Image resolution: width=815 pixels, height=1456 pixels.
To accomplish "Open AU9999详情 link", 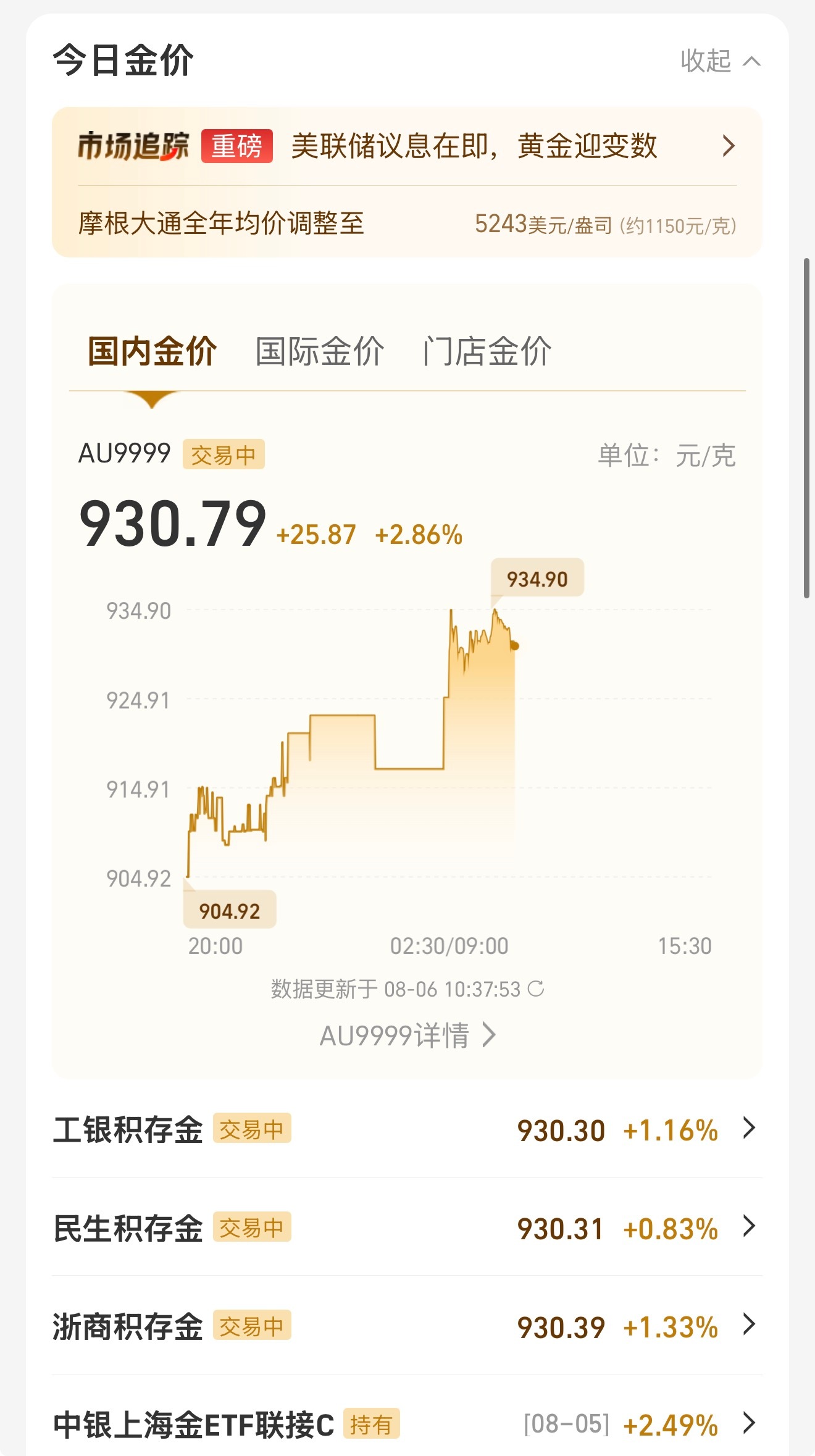I will tap(407, 1035).
